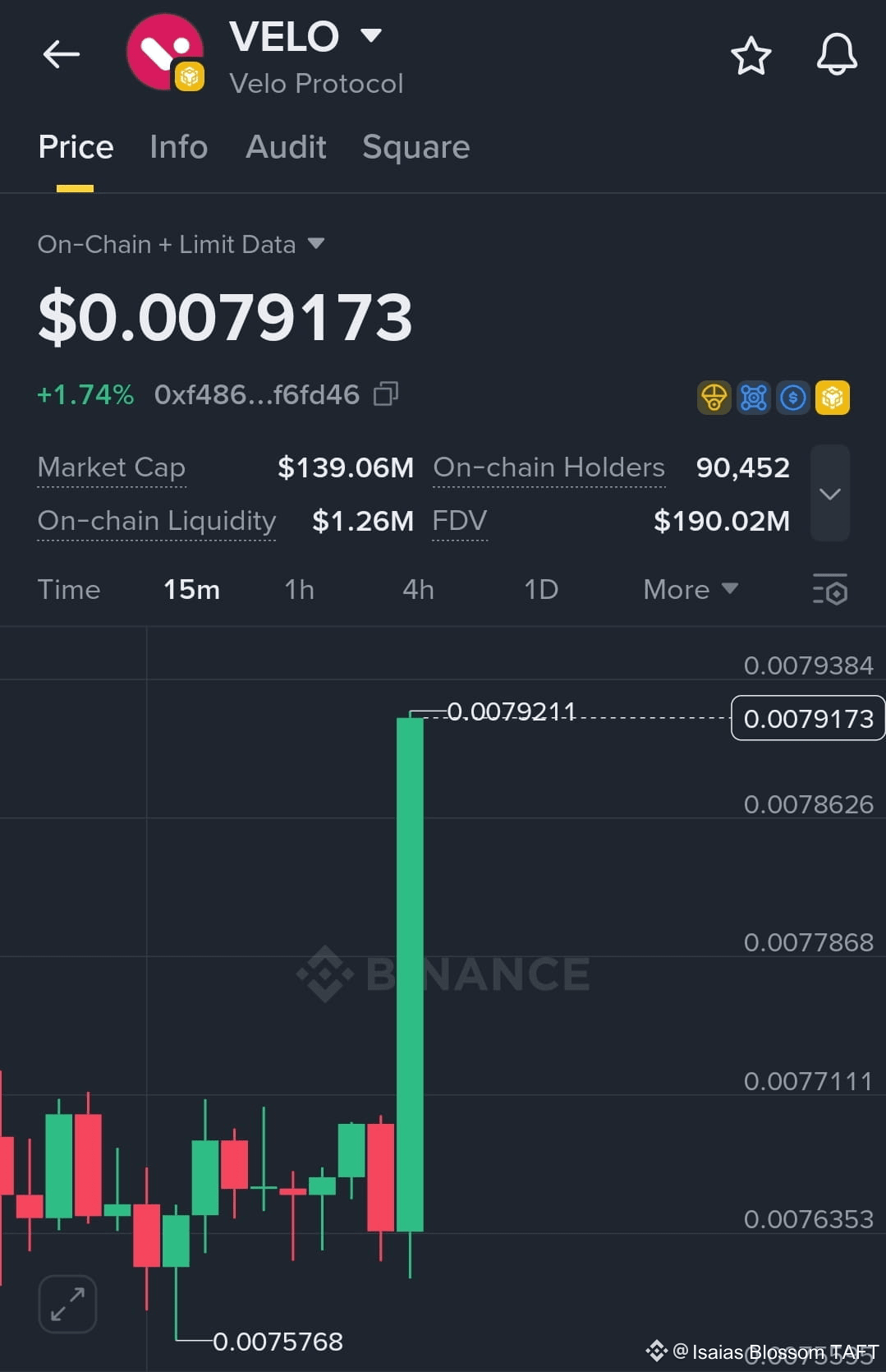Open the On-chain Holders definition link

coord(549,467)
